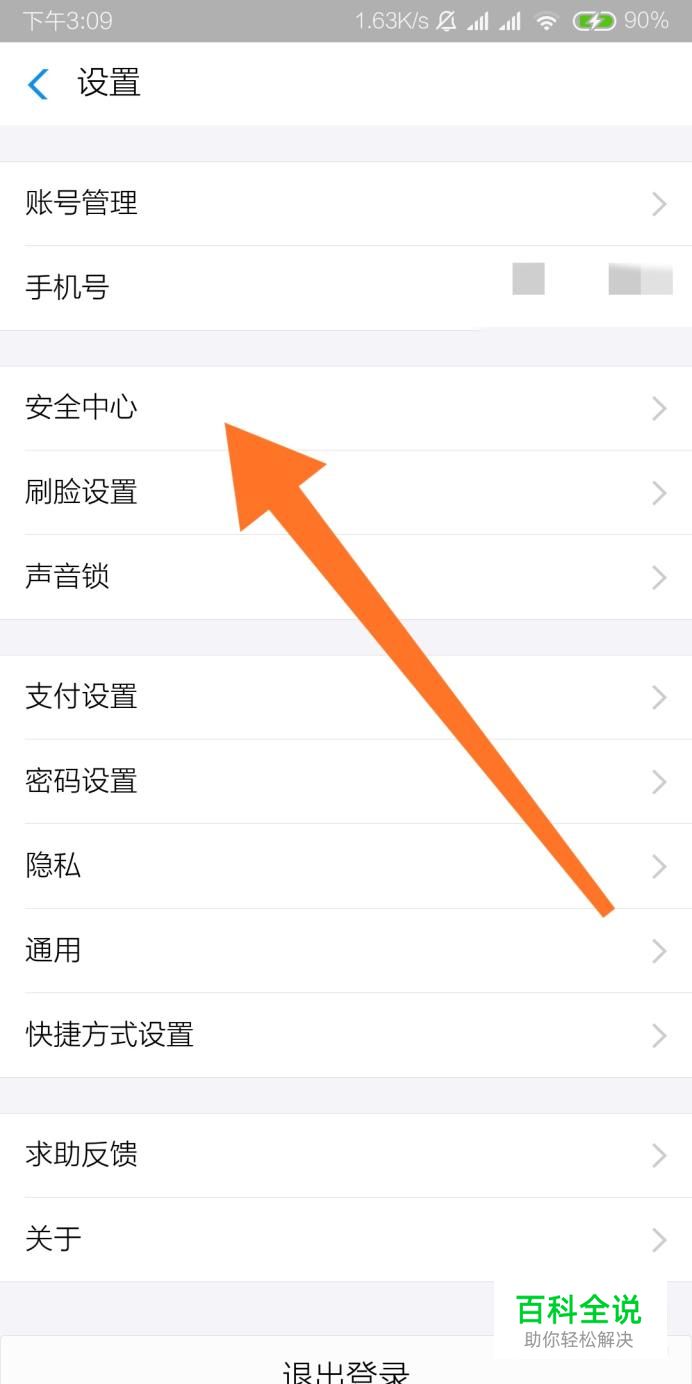Open 刷脸设置 face scan settings
This screenshot has width=692, height=1384.
[346, 492]
